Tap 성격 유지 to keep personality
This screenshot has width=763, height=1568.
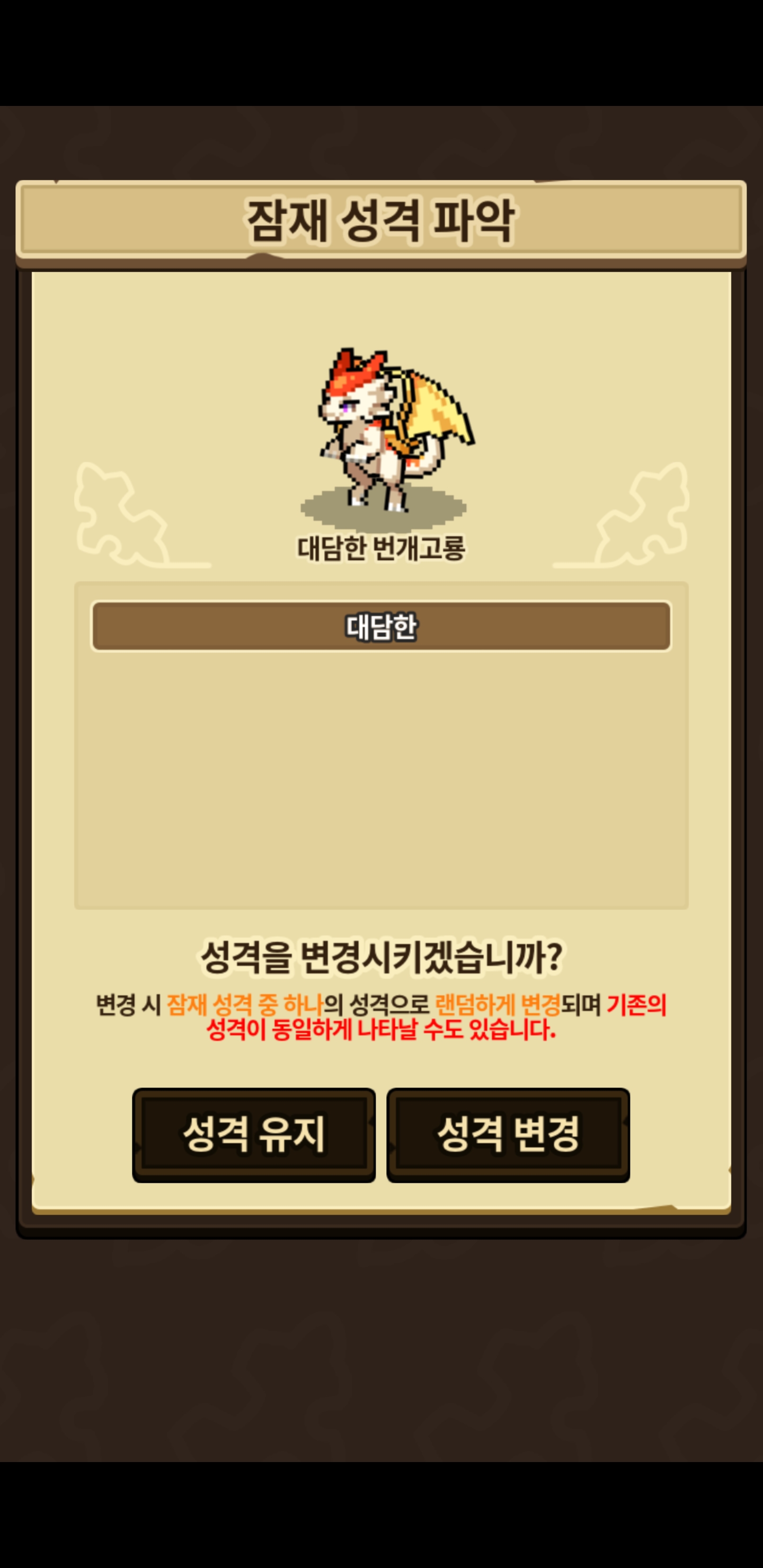[253, 1134]
